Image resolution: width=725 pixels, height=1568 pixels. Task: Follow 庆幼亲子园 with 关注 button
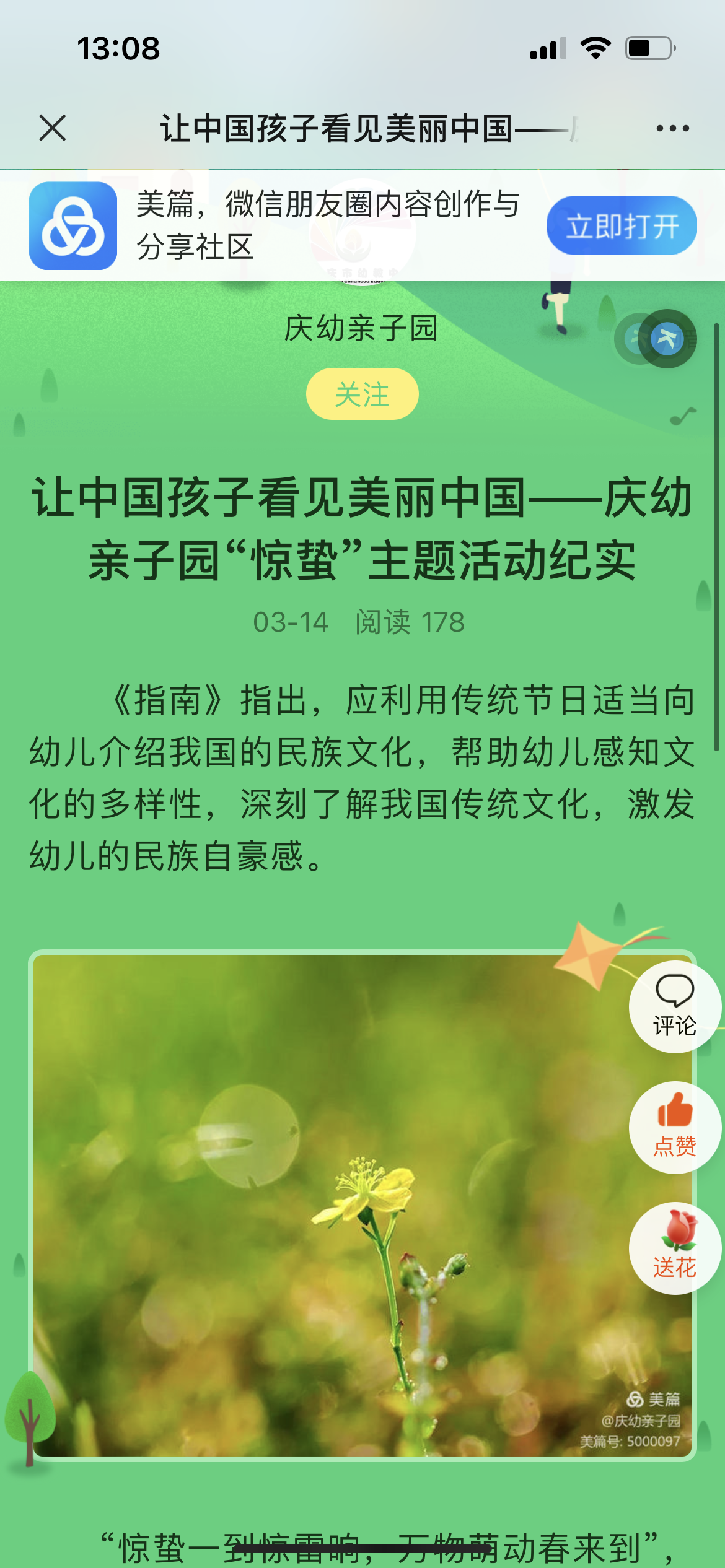tap(362, 394)
